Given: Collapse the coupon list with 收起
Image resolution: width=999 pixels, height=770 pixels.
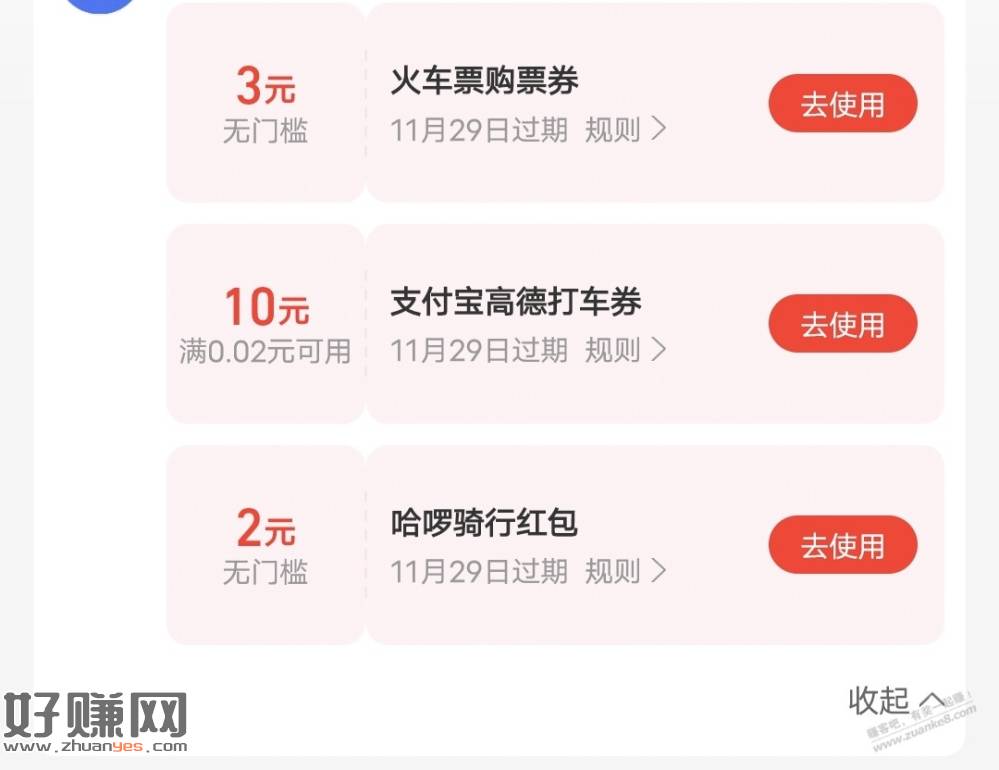Looking at the screenshot, I should click(x=893, y=700).
